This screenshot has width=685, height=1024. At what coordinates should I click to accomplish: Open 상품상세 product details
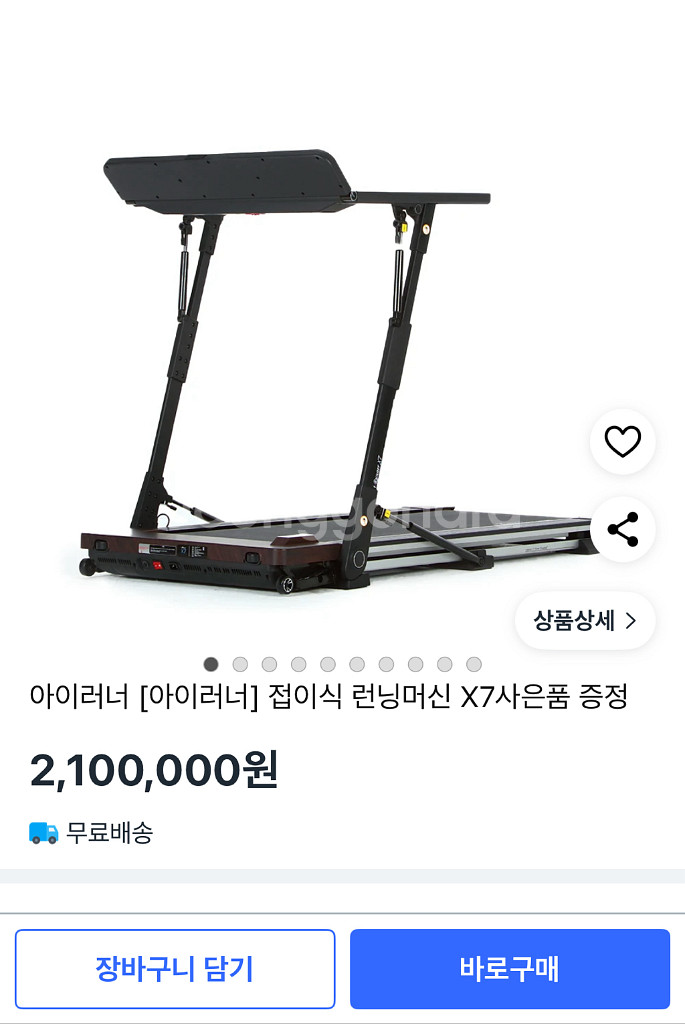click(x=585, y=621)
